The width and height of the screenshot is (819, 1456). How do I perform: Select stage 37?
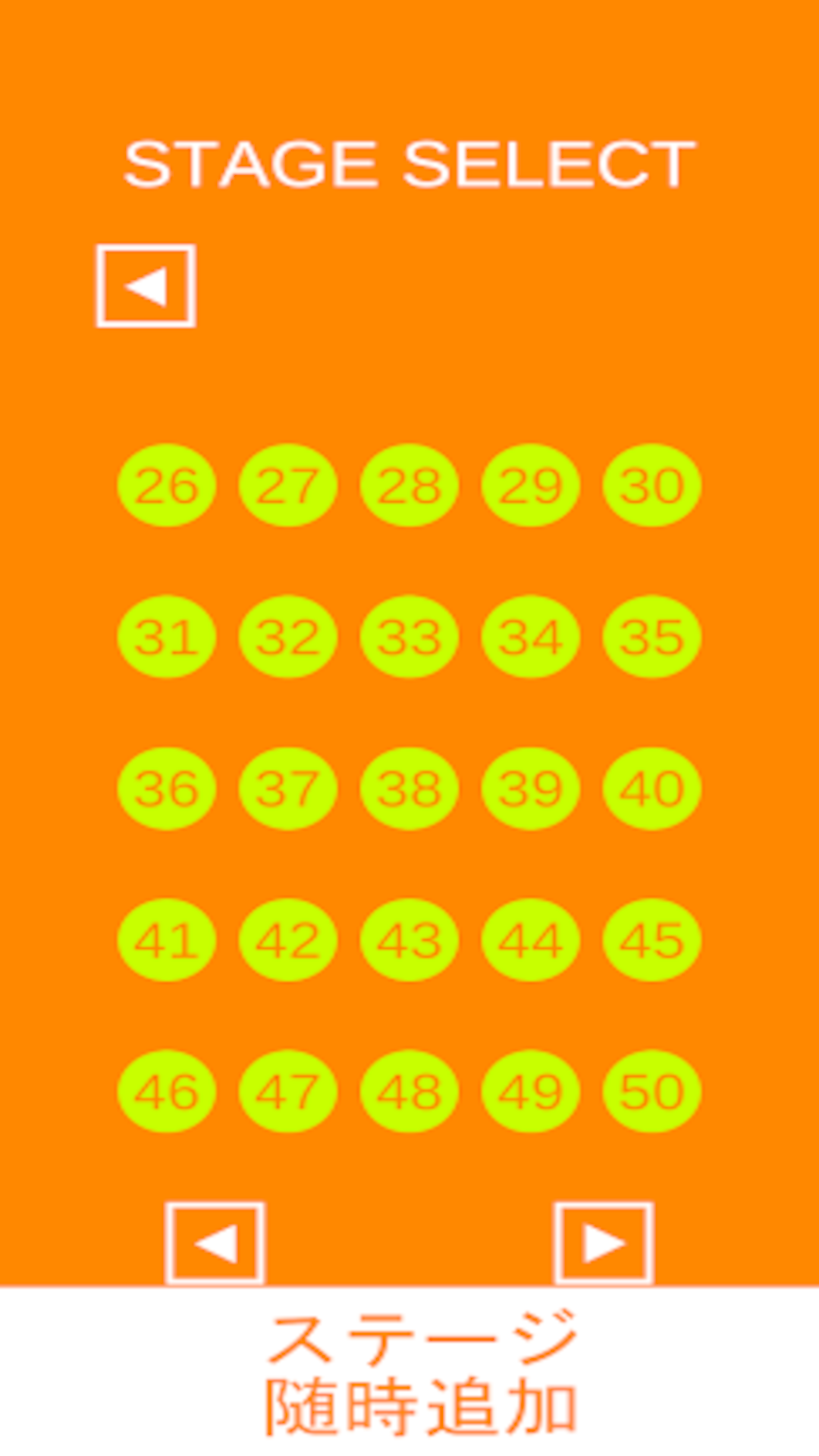point(288,788)
